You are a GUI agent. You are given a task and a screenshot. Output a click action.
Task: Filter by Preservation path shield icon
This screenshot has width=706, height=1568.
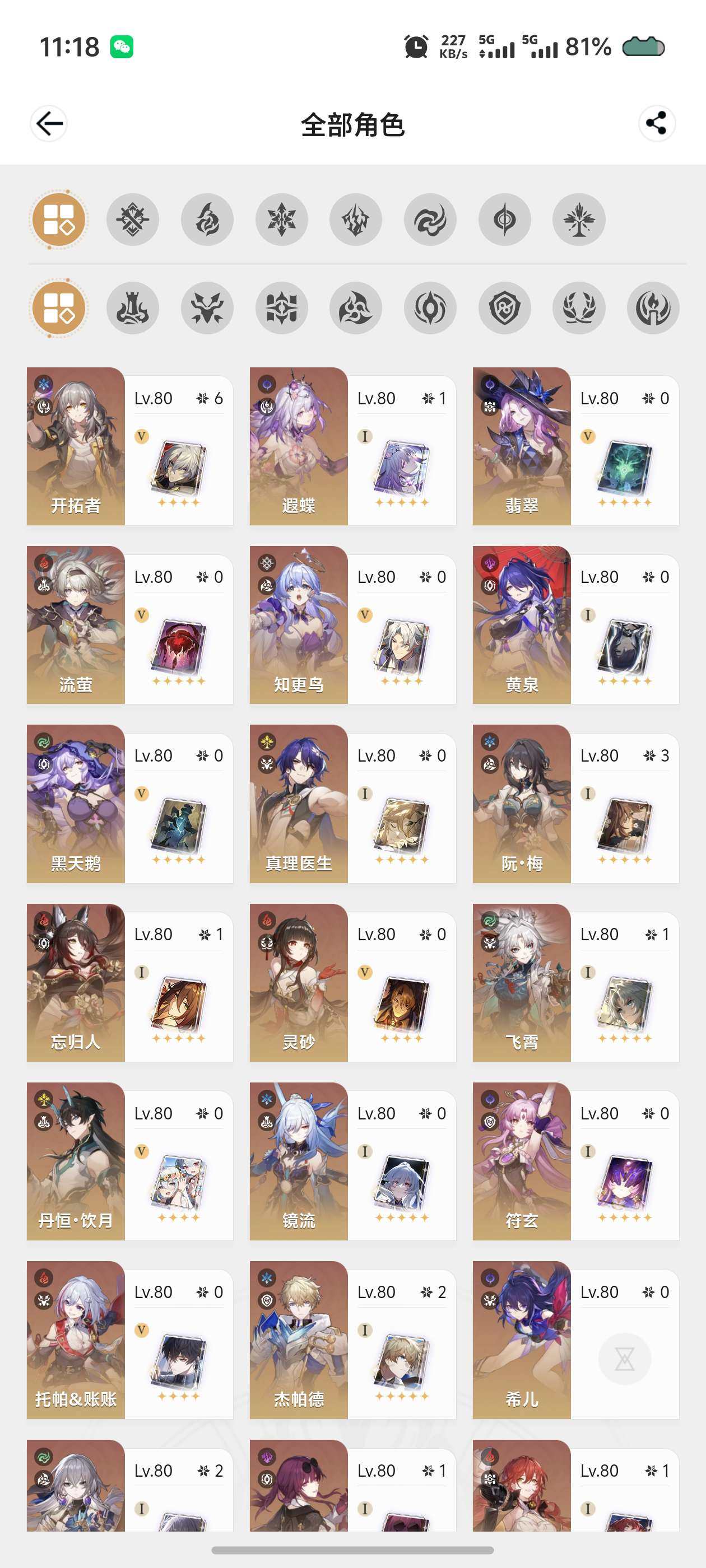tap(504, 308)
